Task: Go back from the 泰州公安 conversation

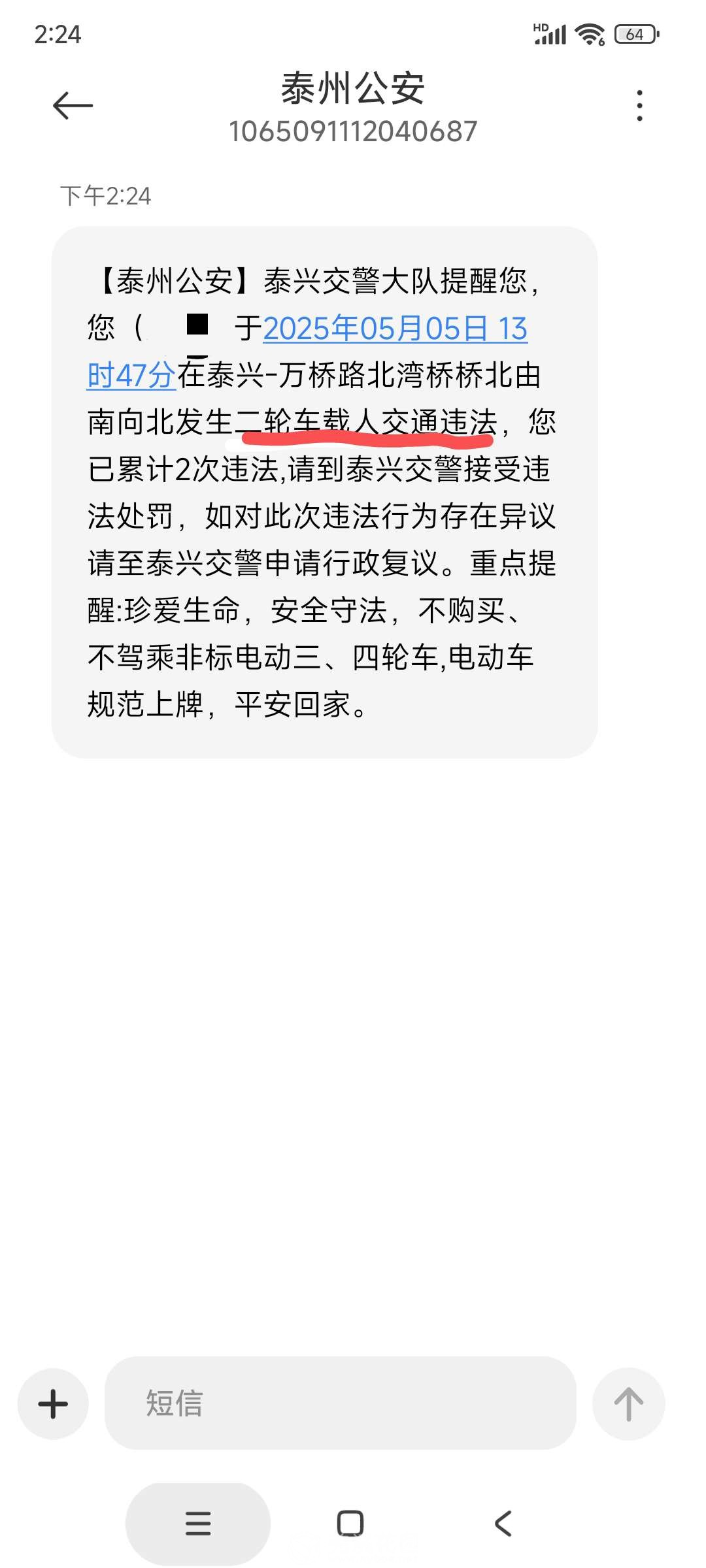Action: [73, 106]
